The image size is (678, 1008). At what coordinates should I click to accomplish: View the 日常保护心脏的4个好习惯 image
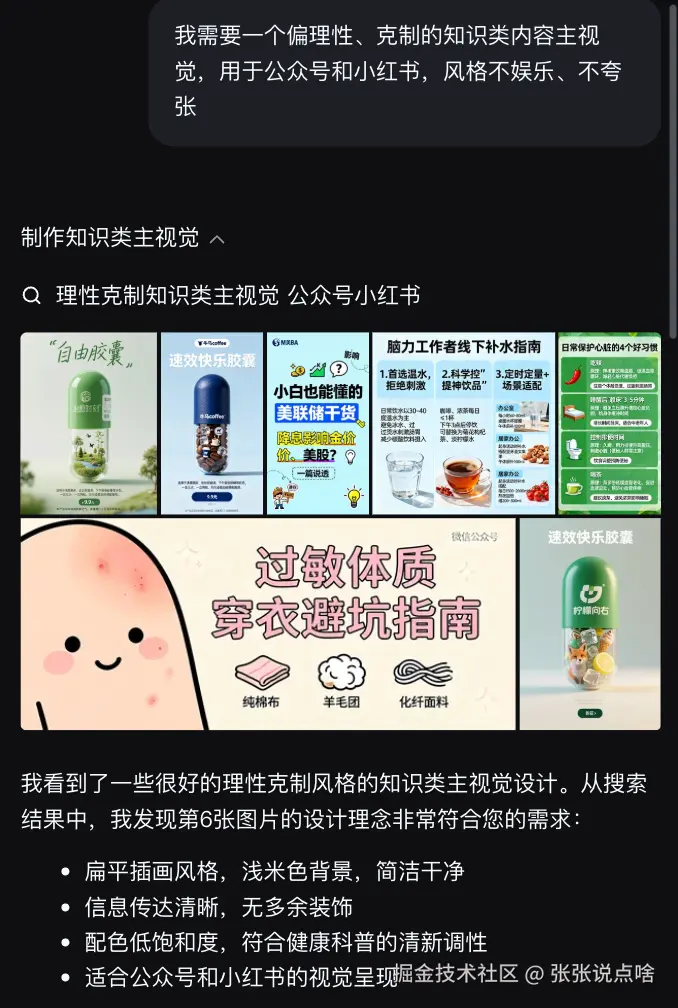pos(608,423)
